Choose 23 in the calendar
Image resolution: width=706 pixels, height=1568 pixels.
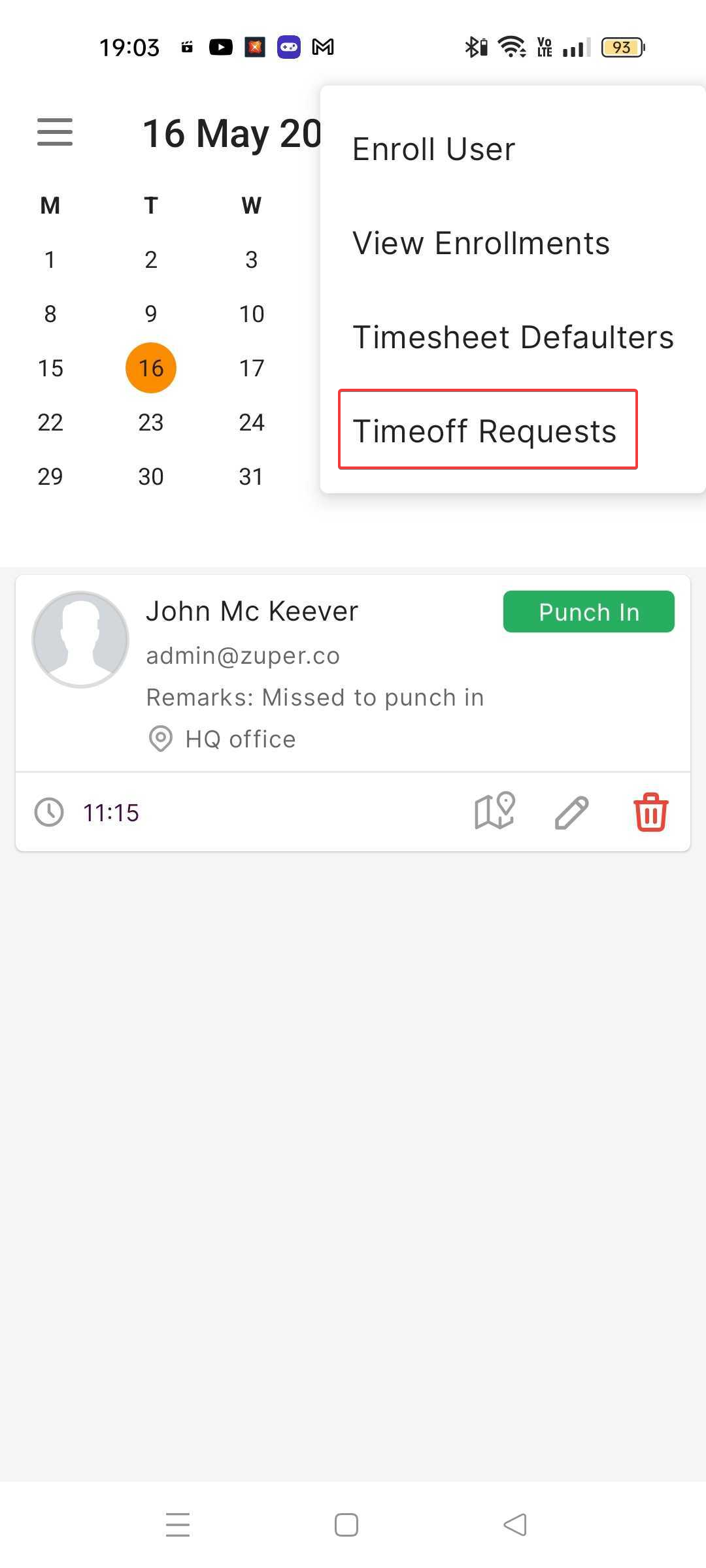151,422
